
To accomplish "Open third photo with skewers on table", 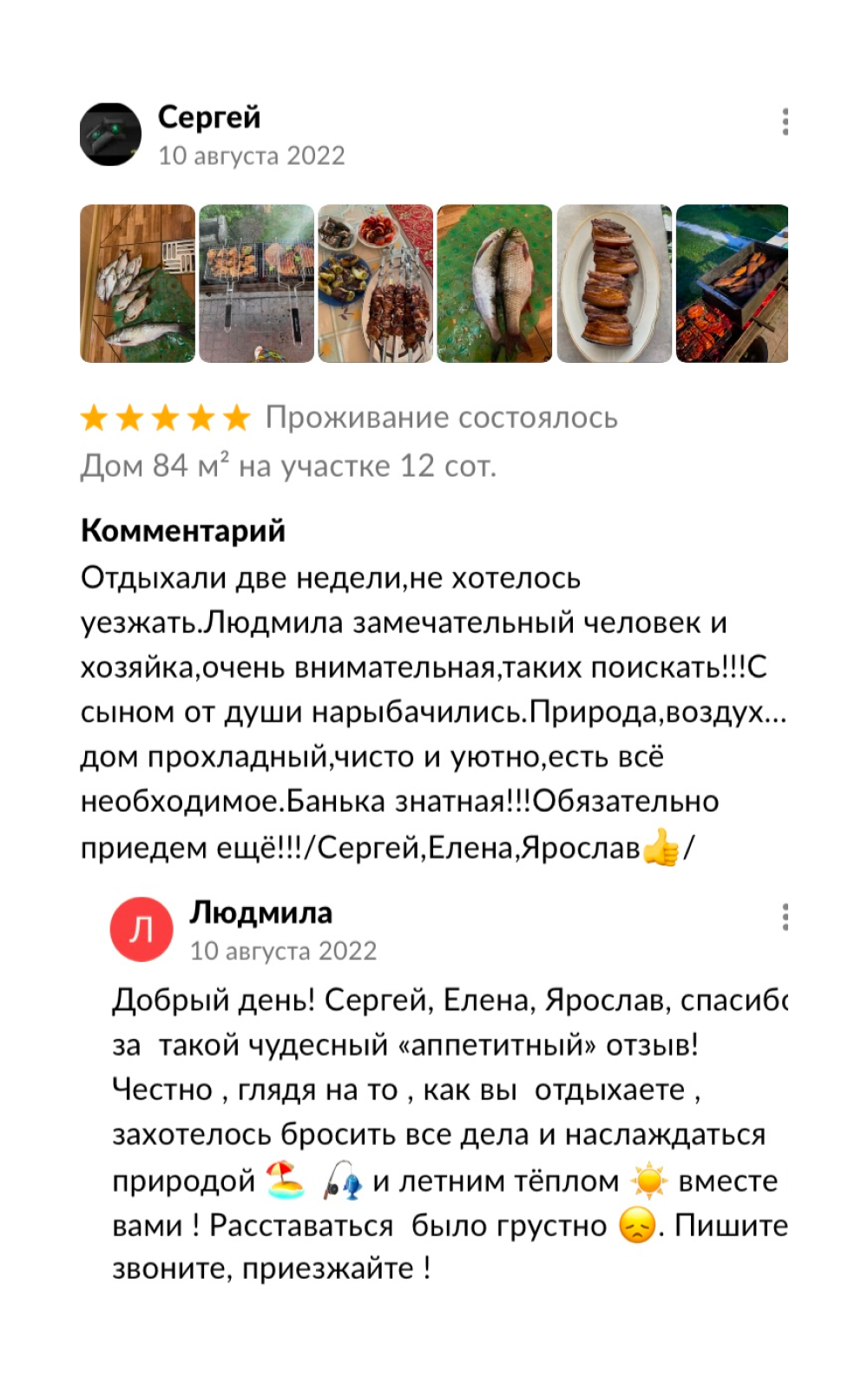I will pyautogui.click(x=376, y=283).
